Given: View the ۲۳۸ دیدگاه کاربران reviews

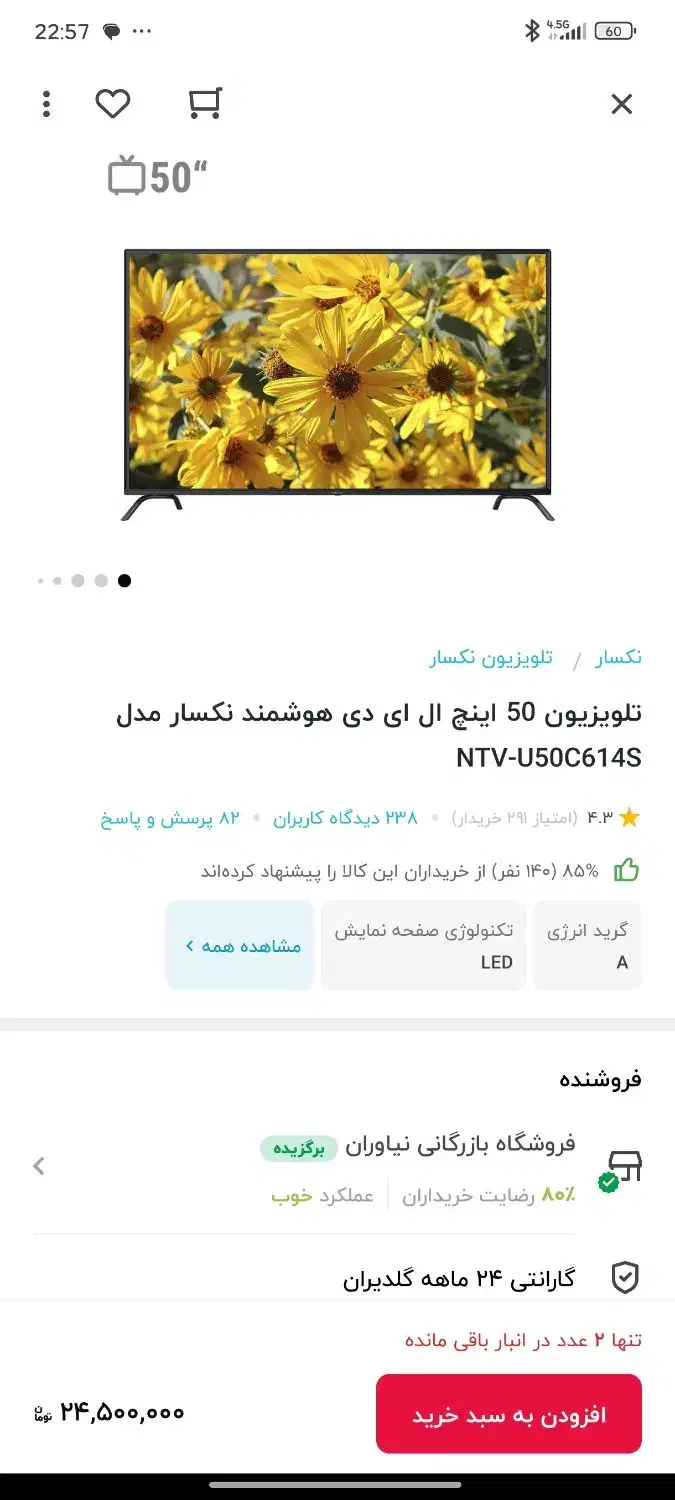Looking at the screenshot, I should (345, 818).
